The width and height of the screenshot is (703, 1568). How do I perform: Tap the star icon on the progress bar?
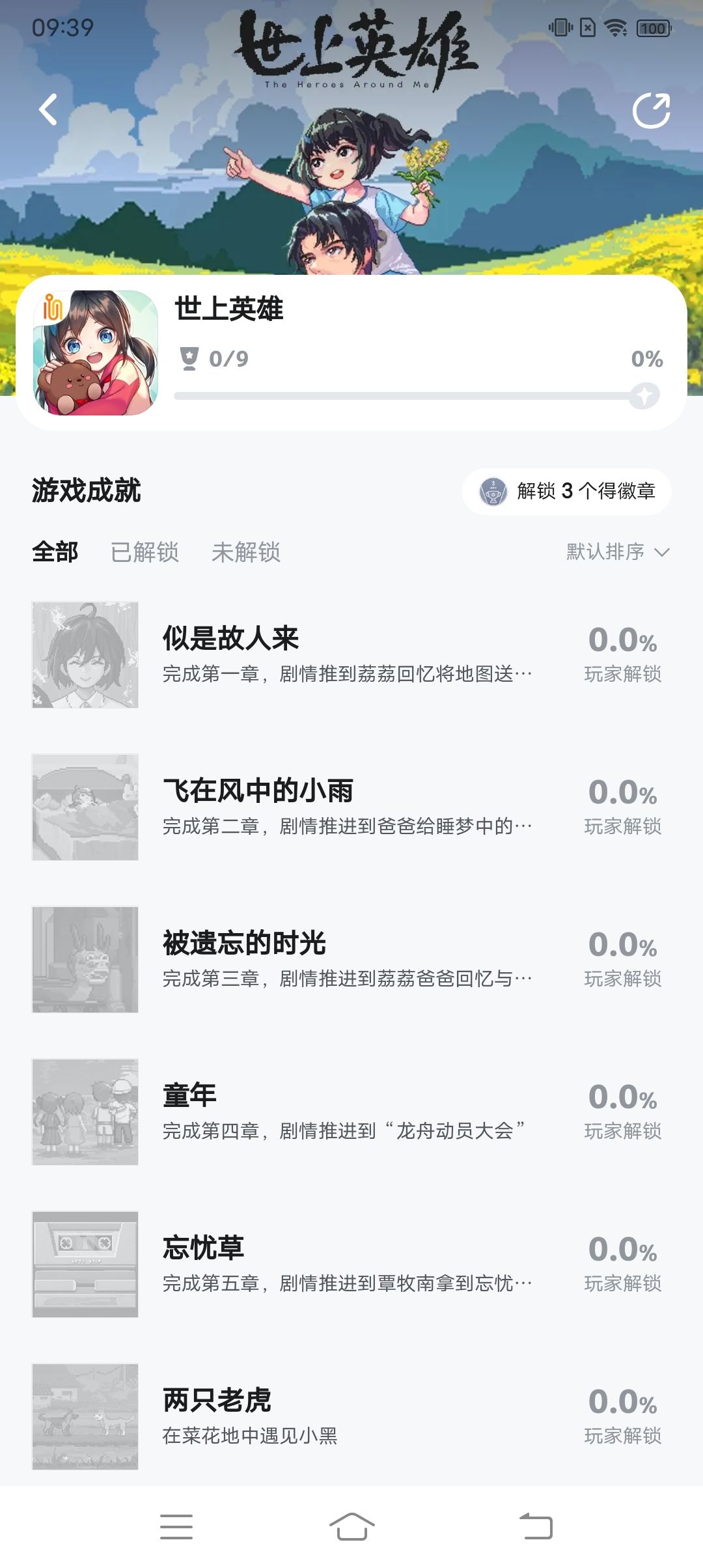point(644,393)
